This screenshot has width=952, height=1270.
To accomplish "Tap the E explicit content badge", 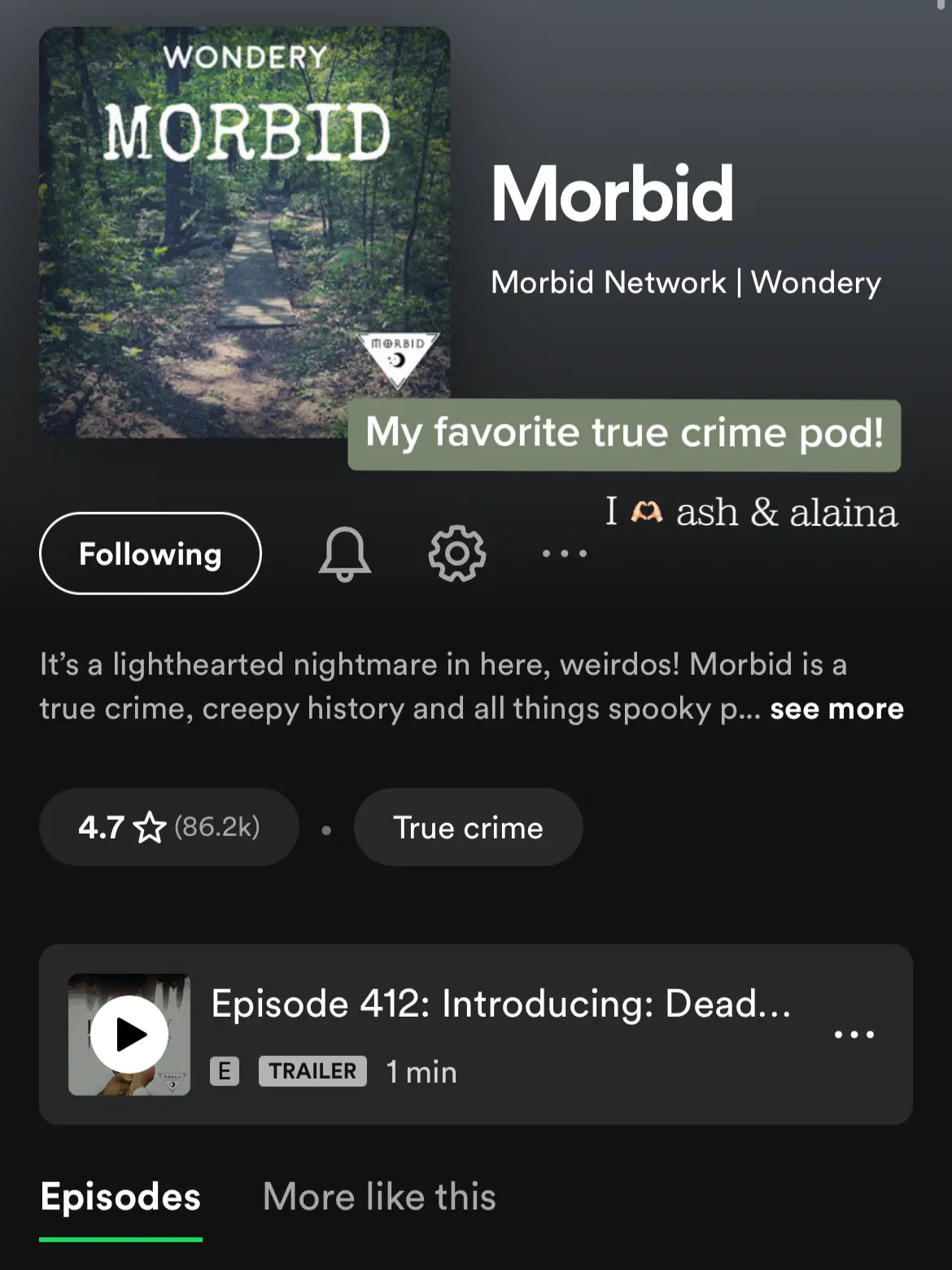I will [x=225, y=1071].
